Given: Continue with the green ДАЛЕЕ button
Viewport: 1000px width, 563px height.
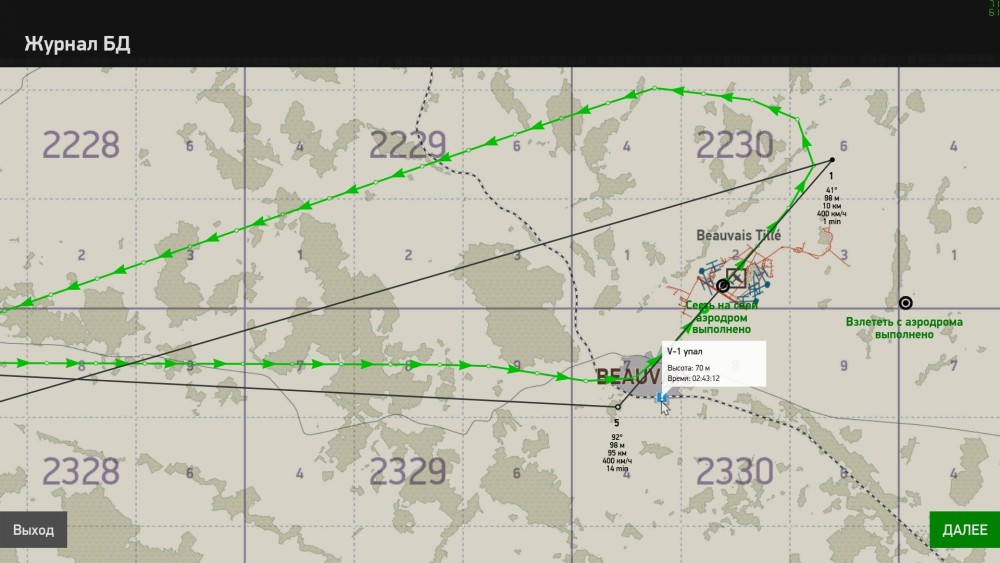Looking at the screenshot, I should point(964,529).
